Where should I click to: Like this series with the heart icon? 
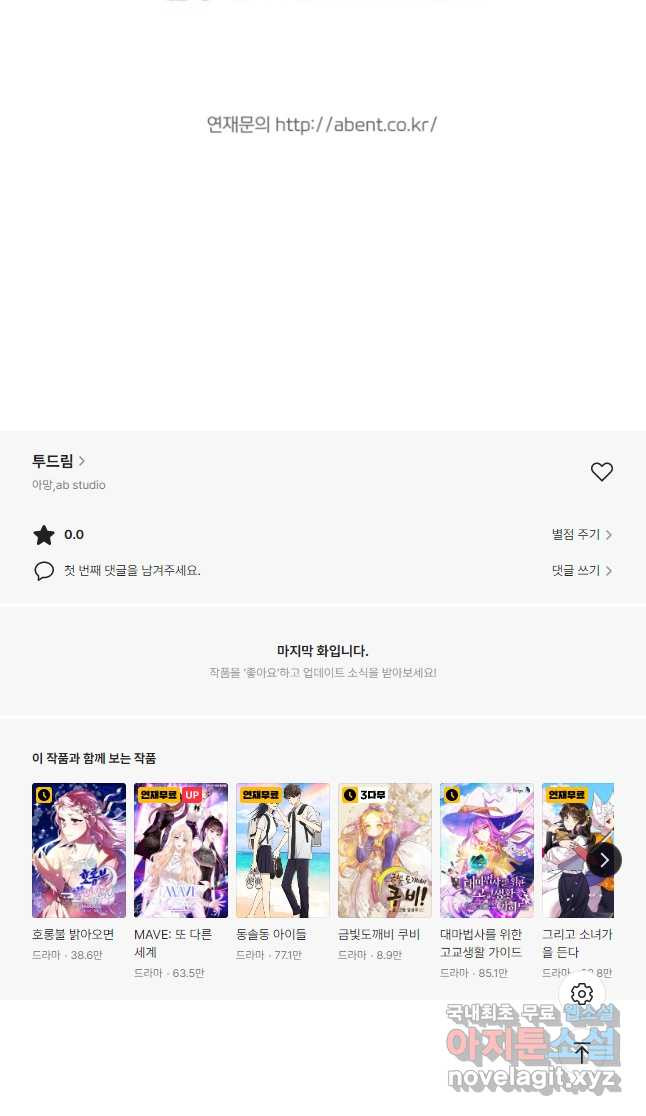(x=601, y=472)
